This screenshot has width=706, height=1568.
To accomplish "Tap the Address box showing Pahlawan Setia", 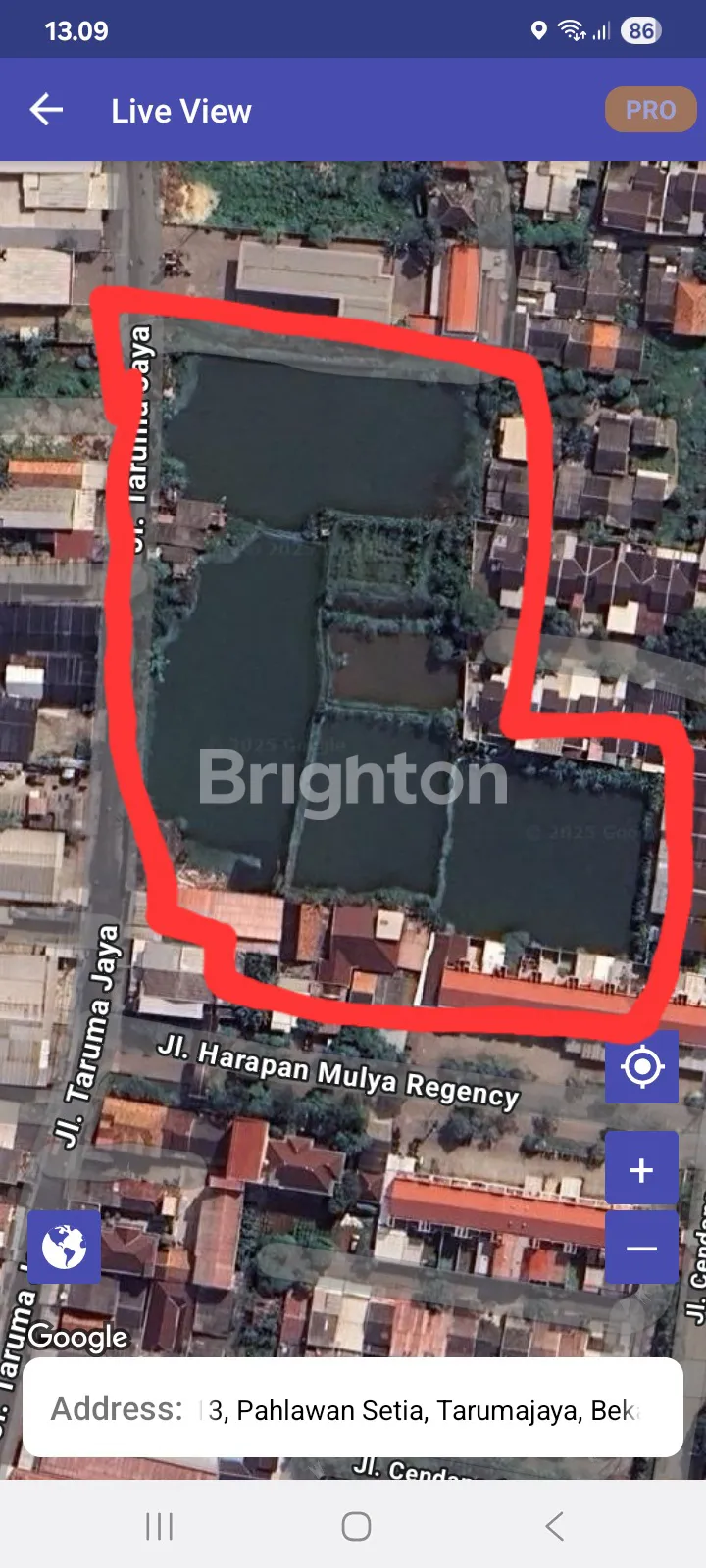I will 353,1408.
